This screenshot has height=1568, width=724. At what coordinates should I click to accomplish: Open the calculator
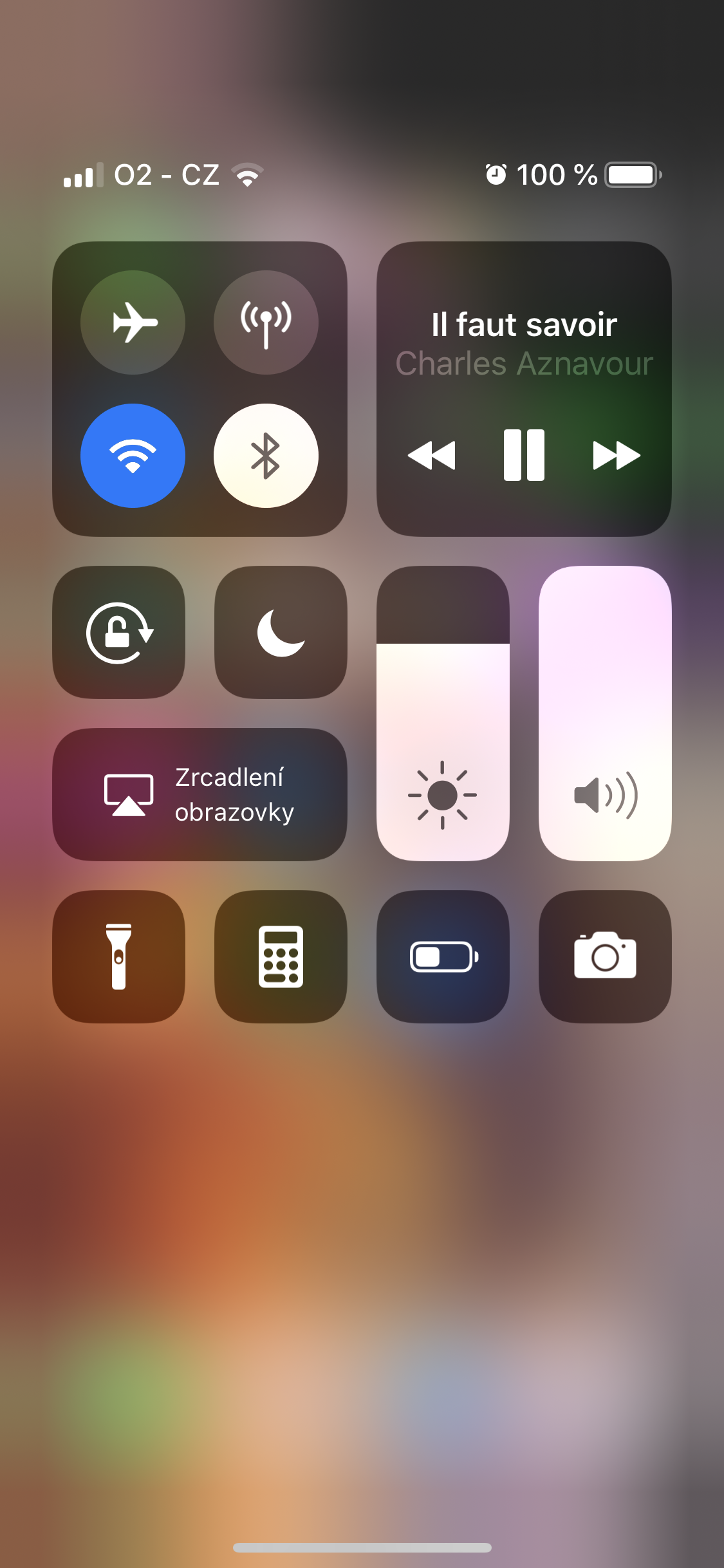(281, 957)
